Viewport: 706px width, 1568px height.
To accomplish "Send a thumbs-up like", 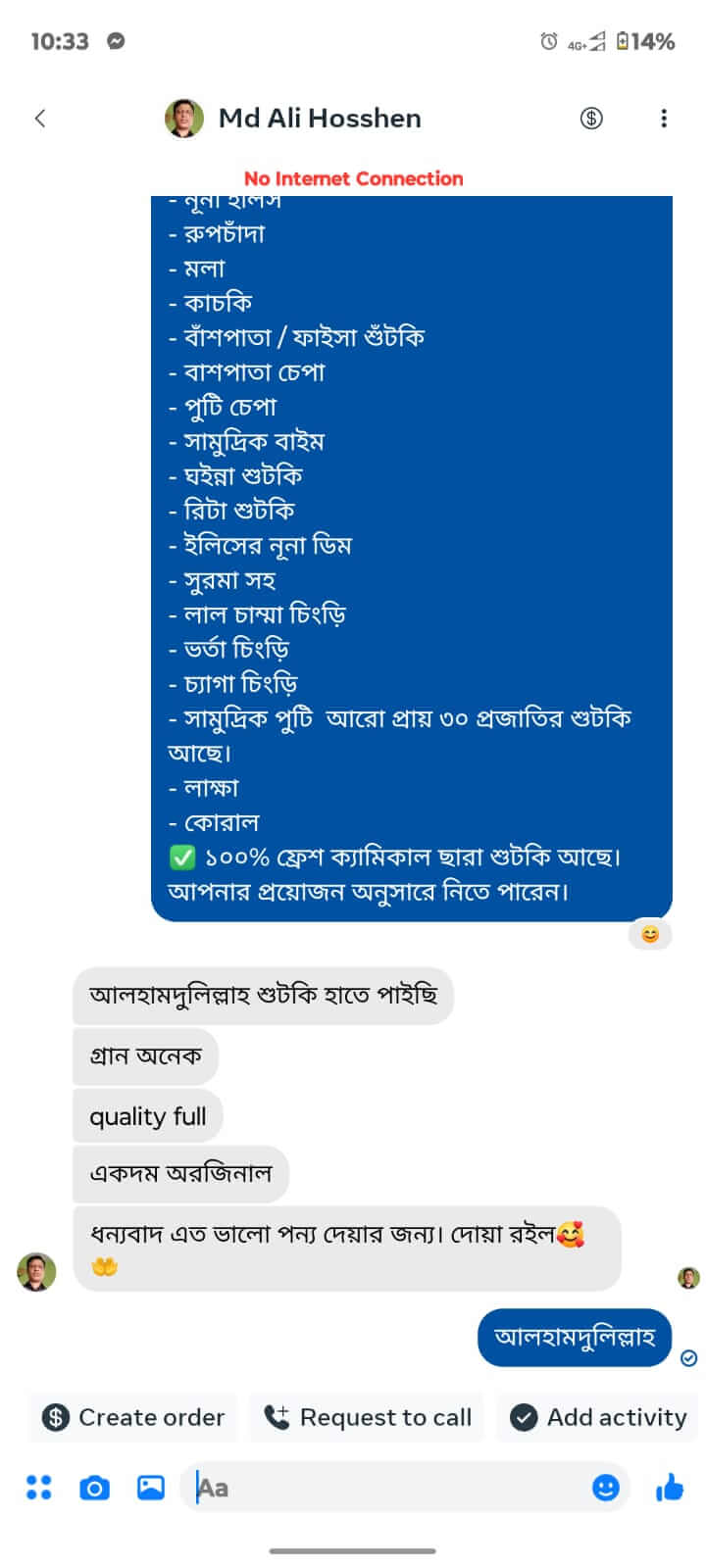I will point(670,1488).
